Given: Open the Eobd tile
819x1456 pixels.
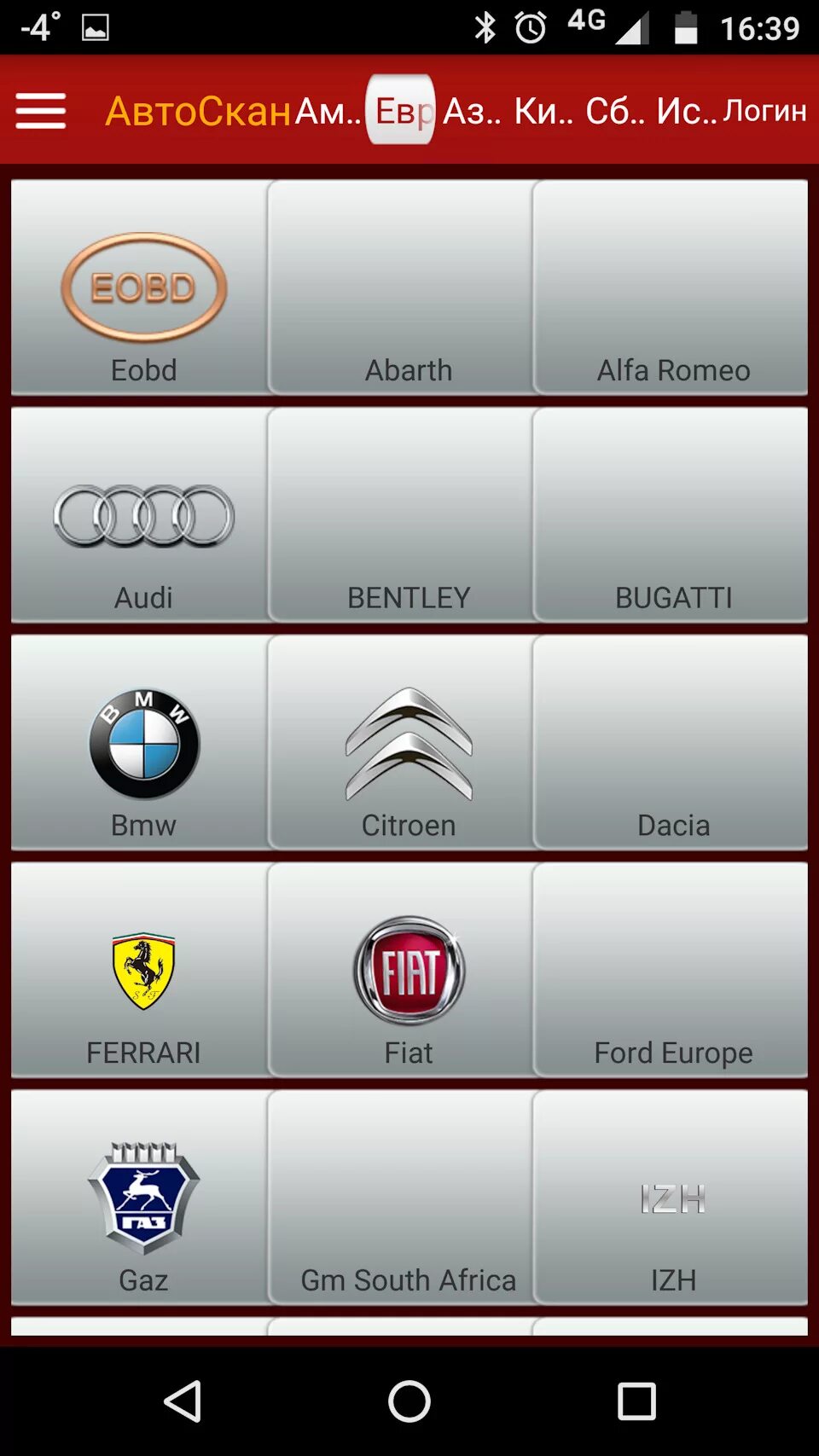Looking at the screenshot, I should (x=143, y=287).
